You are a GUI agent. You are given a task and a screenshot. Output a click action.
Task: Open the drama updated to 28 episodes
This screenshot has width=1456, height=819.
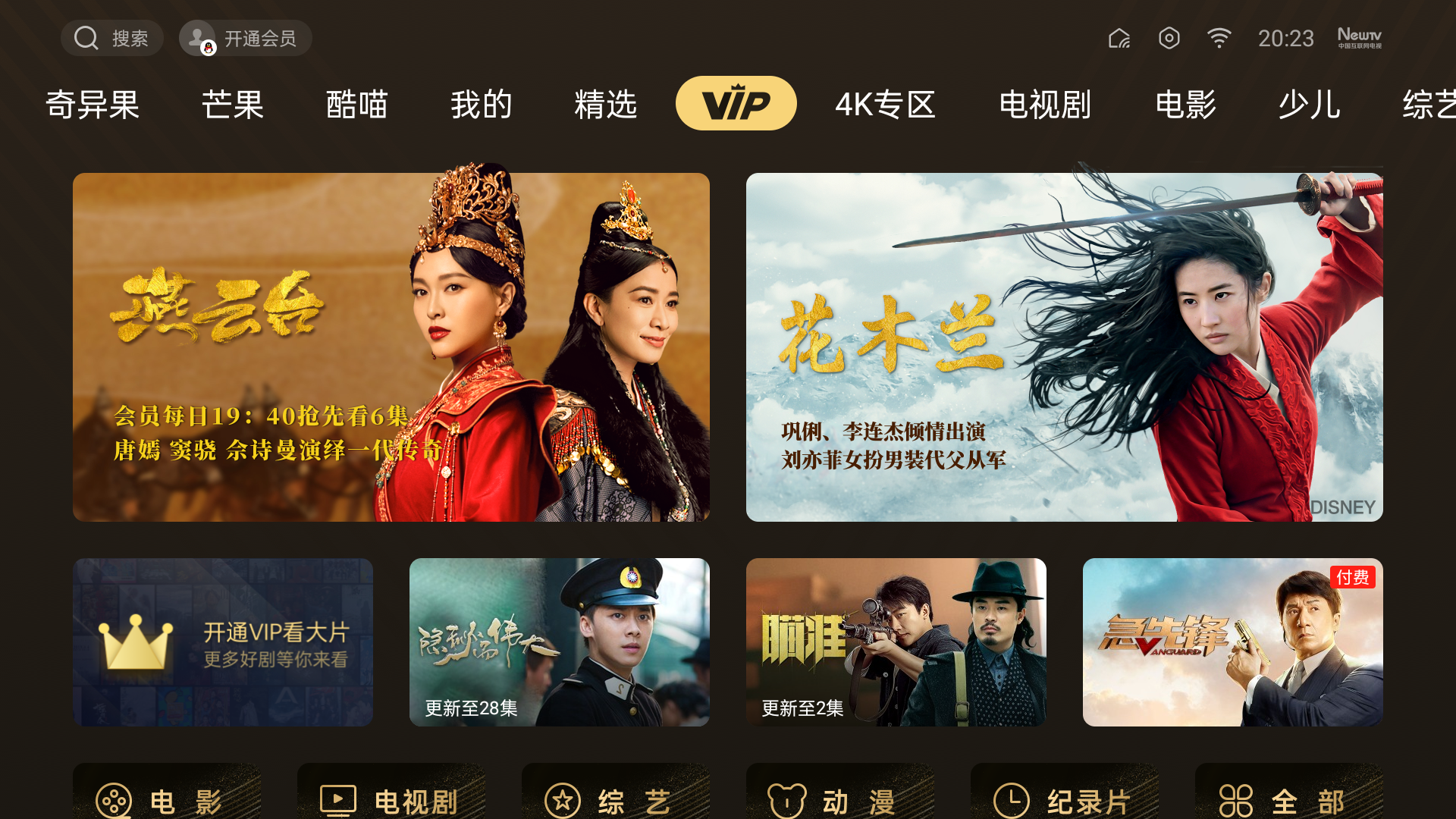[559, 642]
